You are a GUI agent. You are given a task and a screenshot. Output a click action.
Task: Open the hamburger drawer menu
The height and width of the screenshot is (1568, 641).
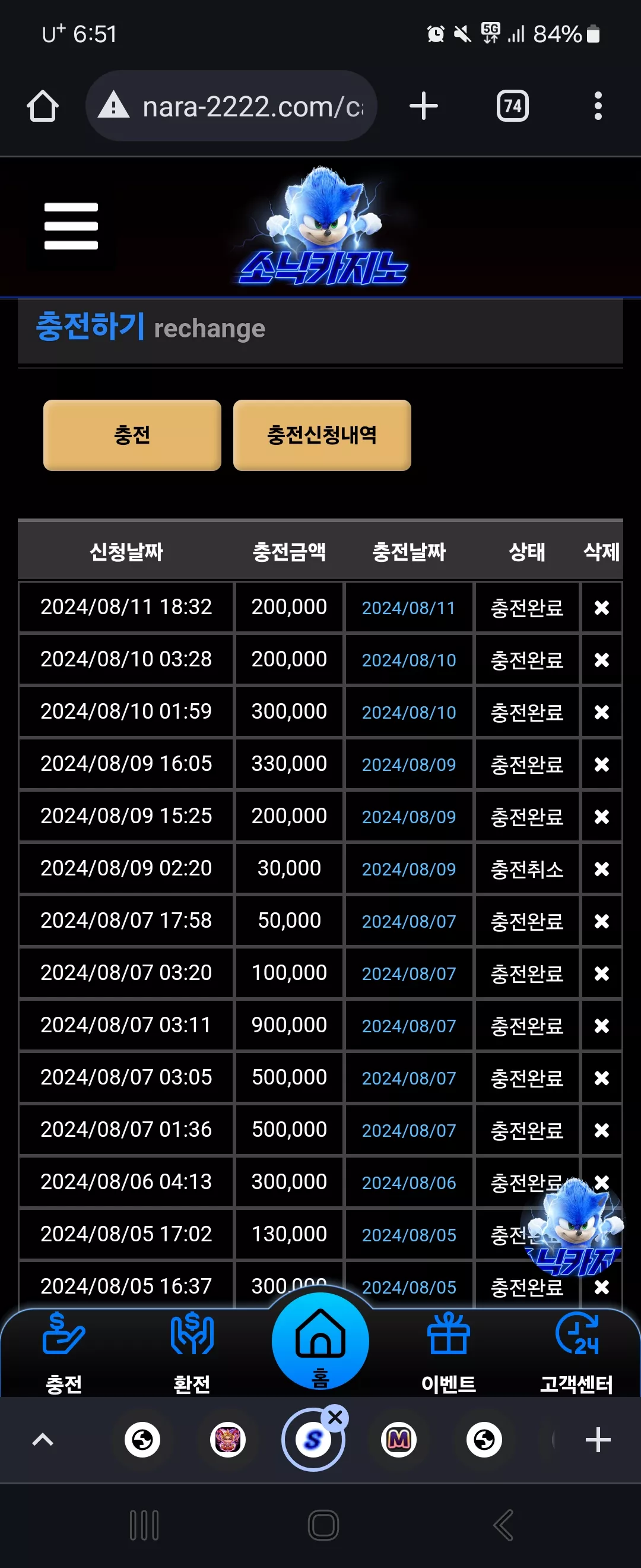[71, 226]
